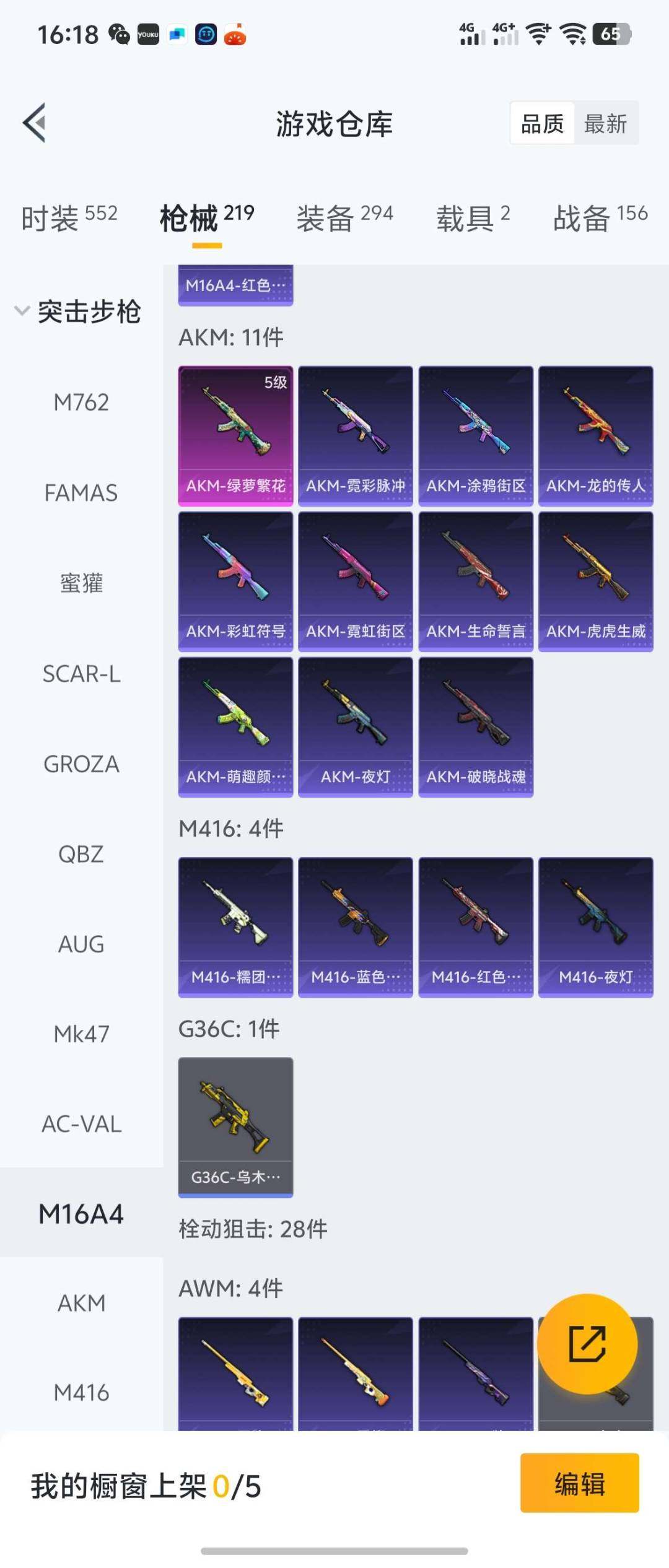Open the M416-夜灯 skin
The image size is (669, 1568).
[595, 927]
